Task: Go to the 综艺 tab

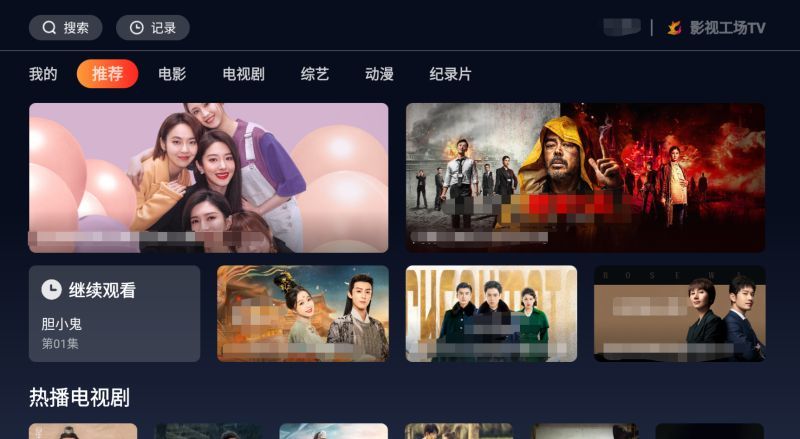Action: pyautogui.click(x=315, y=74)
